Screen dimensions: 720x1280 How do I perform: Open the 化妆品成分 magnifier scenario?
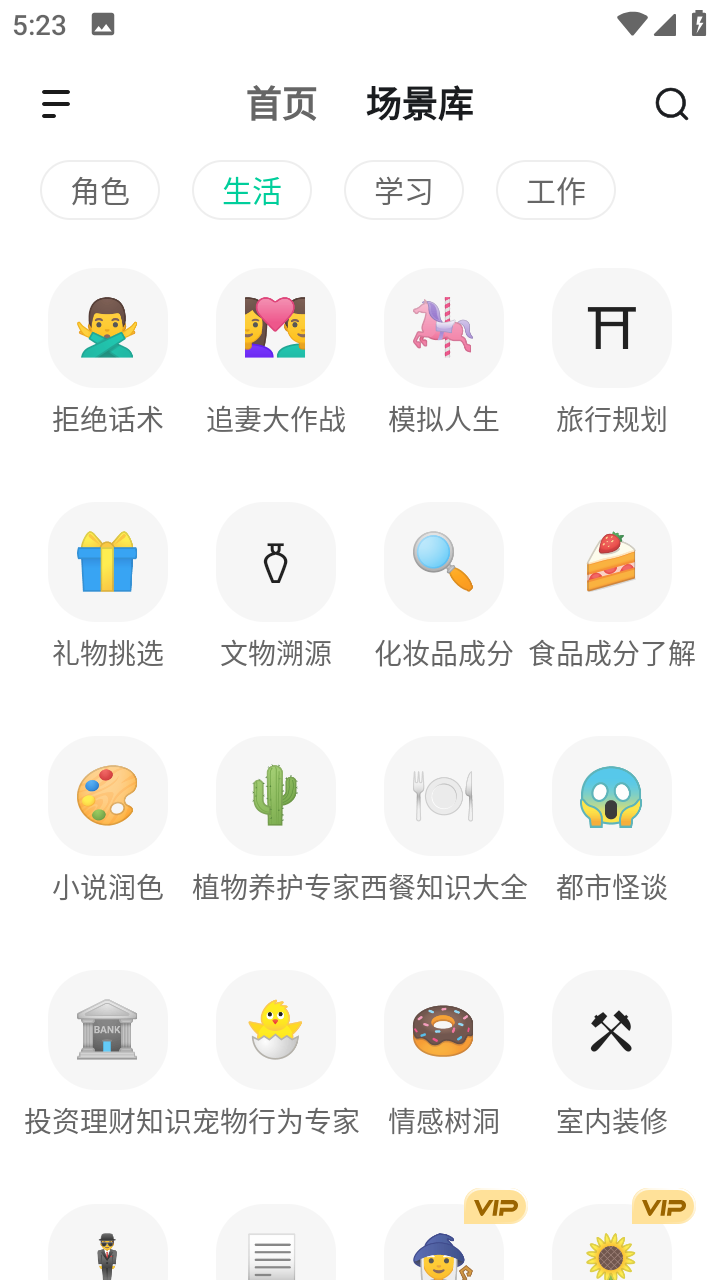[x=444, y=562]
